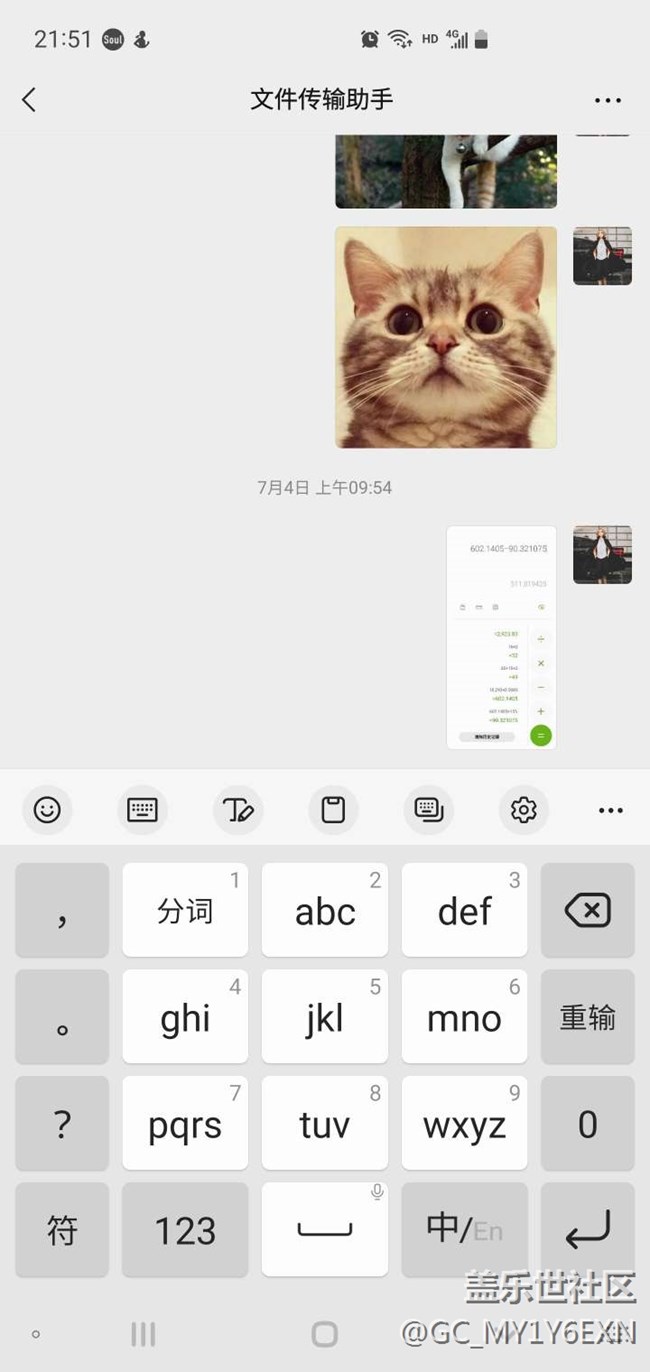Screen dimensions: 650x1372
Task: Open the 符 symbols keyboard
Action: point(62,1230)
